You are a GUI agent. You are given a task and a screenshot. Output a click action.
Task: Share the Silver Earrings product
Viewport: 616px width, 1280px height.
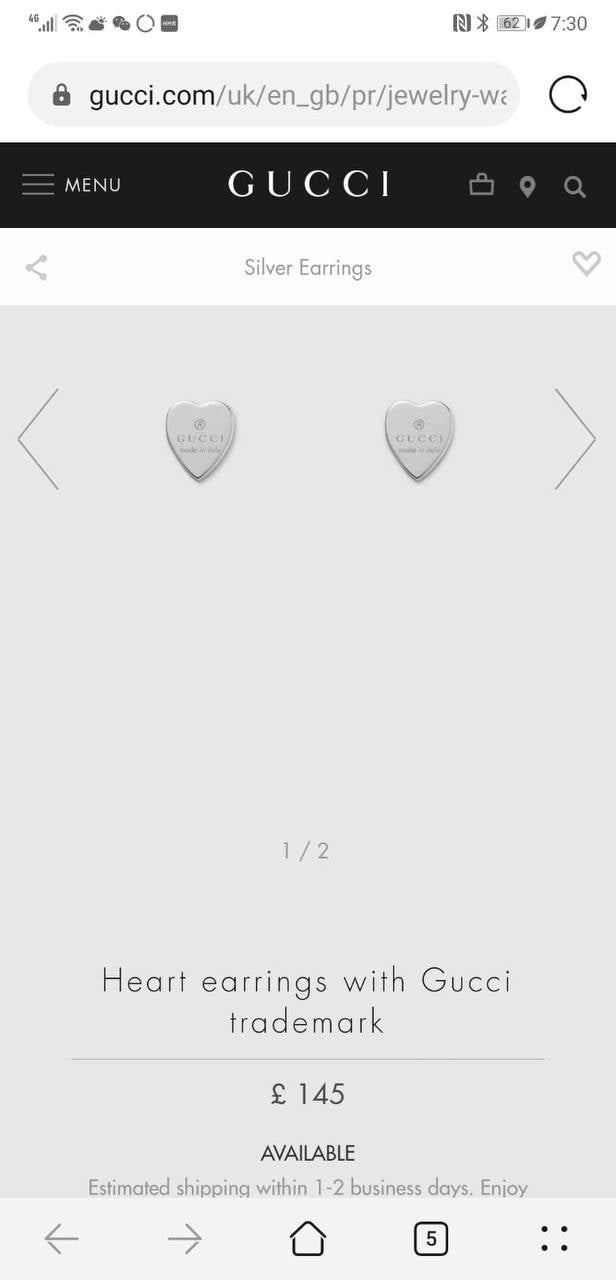[36, 267]
